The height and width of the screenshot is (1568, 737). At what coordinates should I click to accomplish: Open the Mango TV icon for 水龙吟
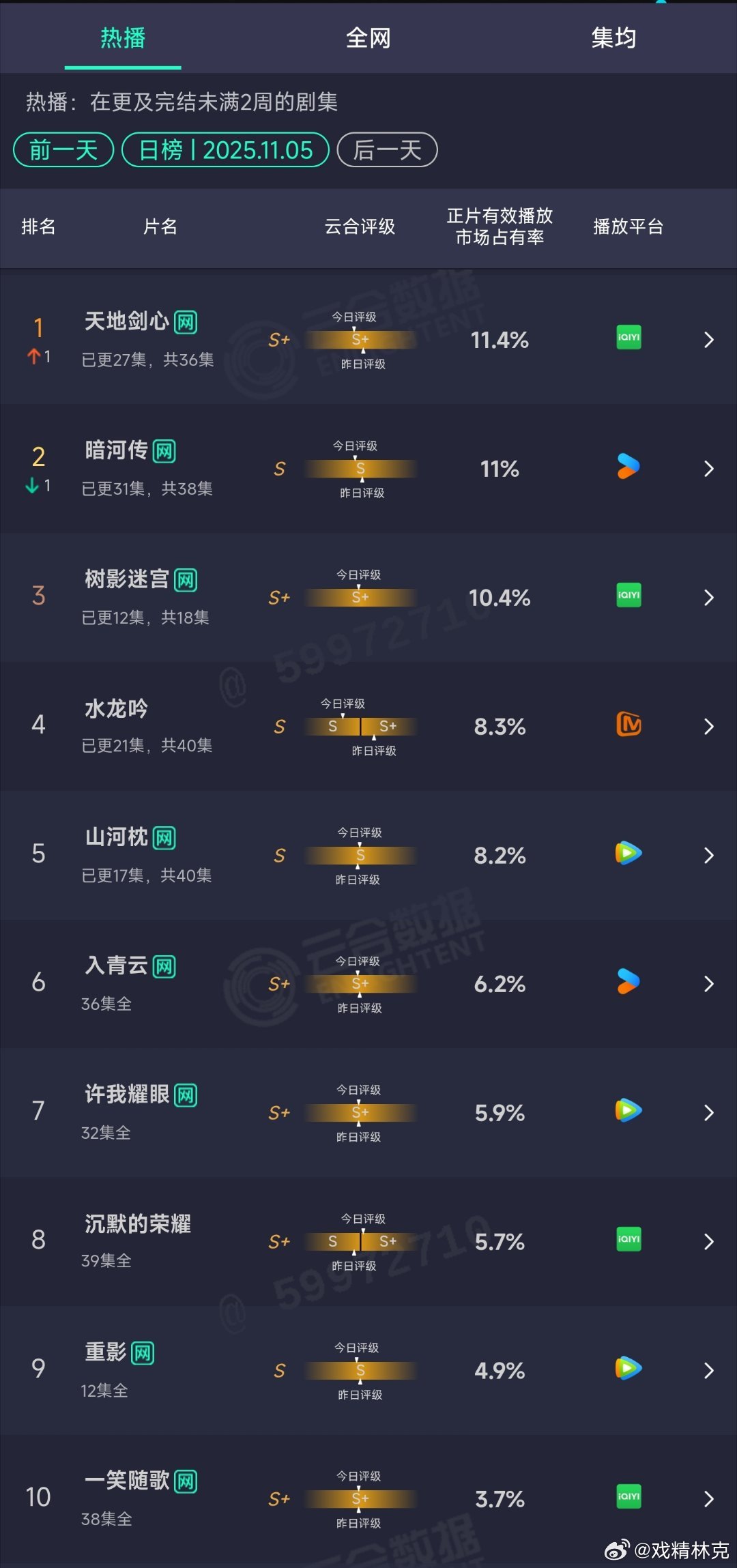point(627,725)
